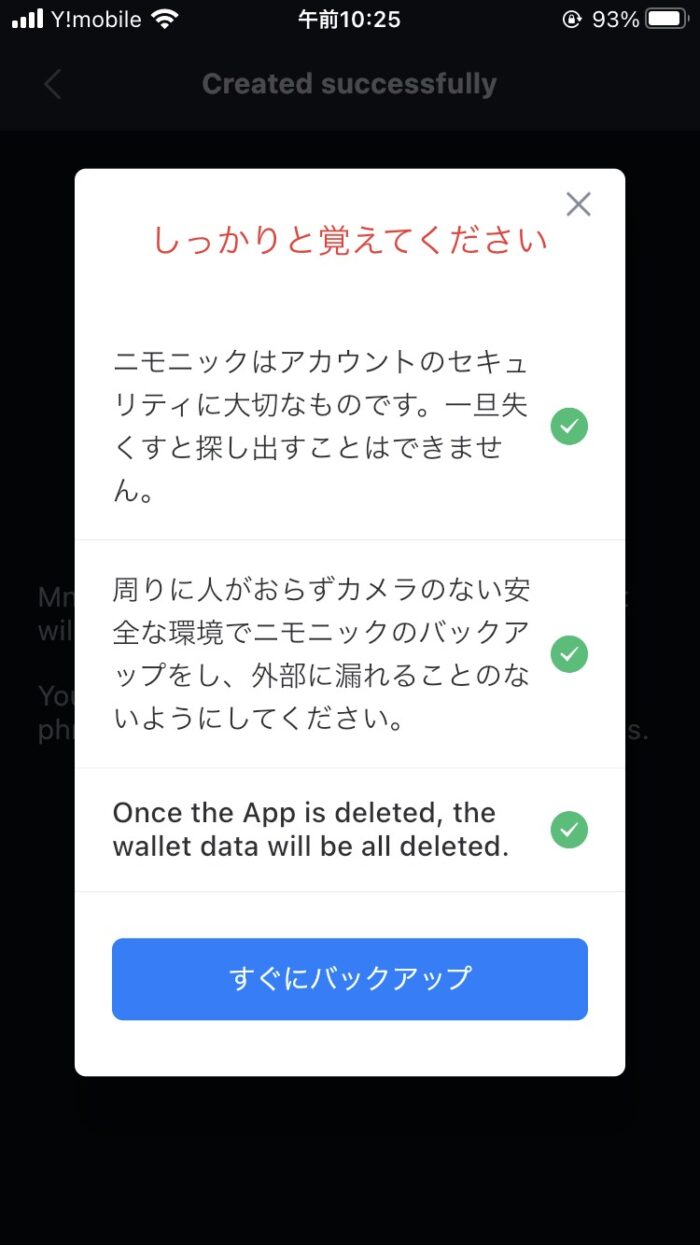Go back using the header arrow
Screen dimensions: 700x1245
click(53, 84)
